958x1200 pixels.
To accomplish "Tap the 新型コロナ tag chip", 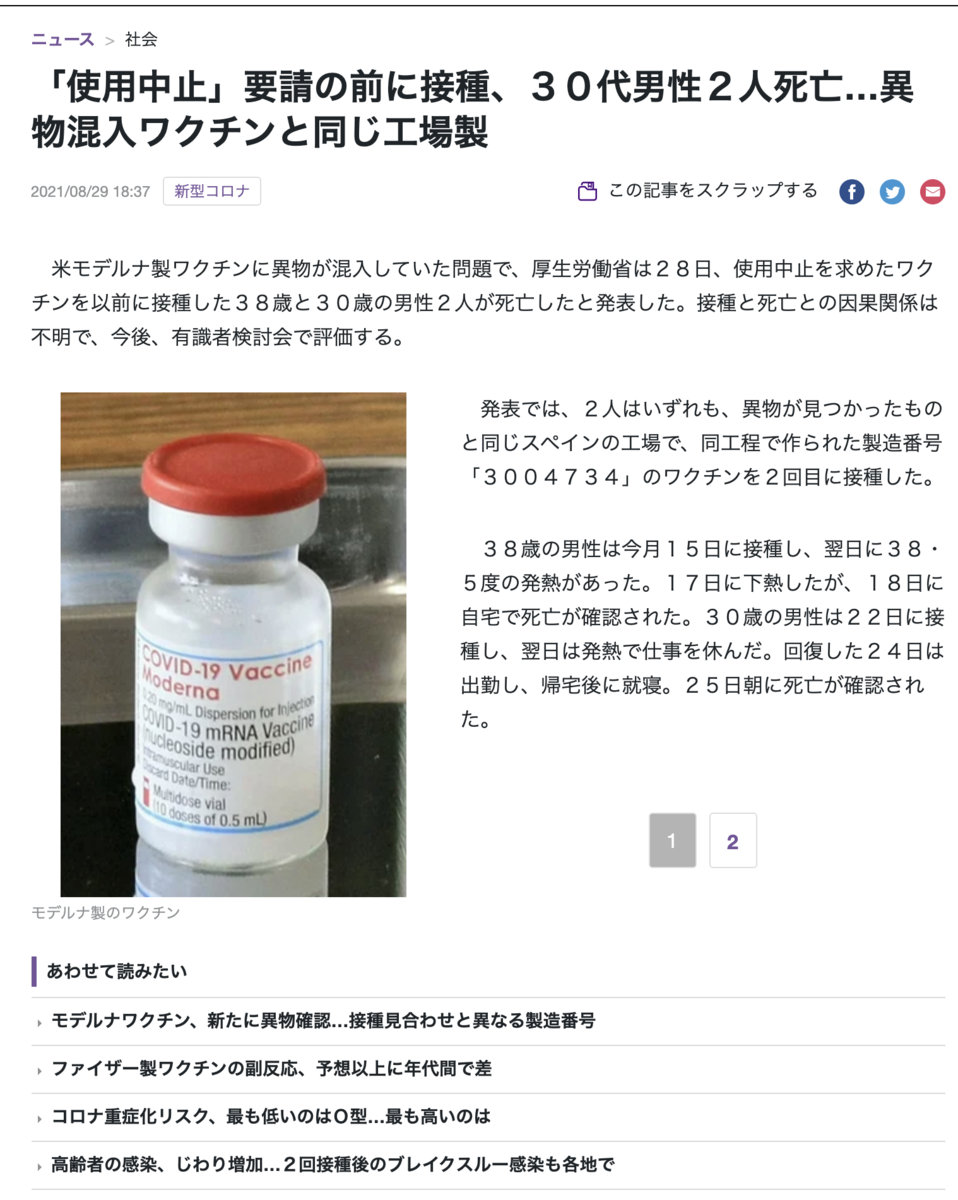I will point(212,191).
